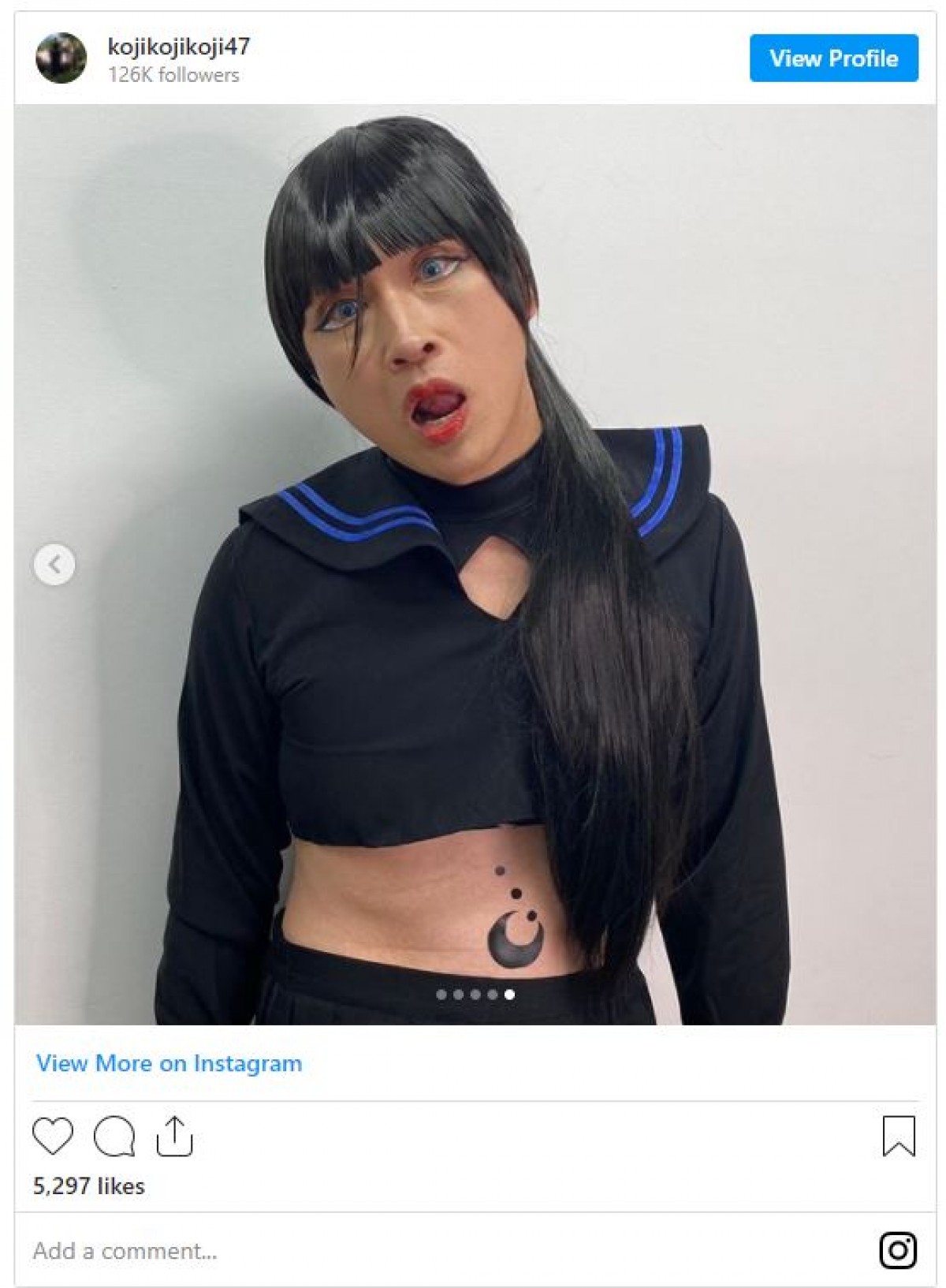The height and width of the screenshot is (1288, 946).
Task: Open kojikojikoji47 username link
Action: pyautogui.click(x=179, y=47)
